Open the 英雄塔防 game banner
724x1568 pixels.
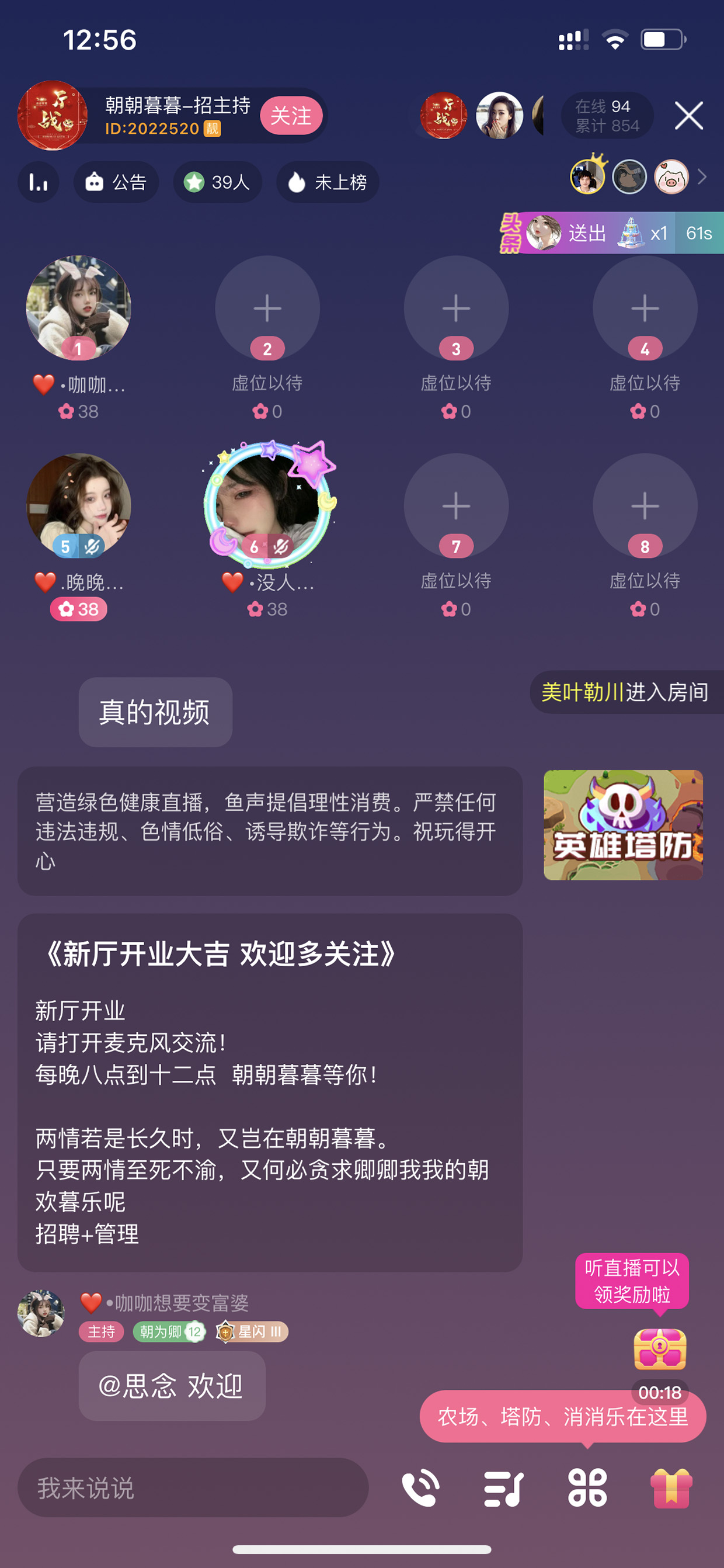(x=623, y=825)
